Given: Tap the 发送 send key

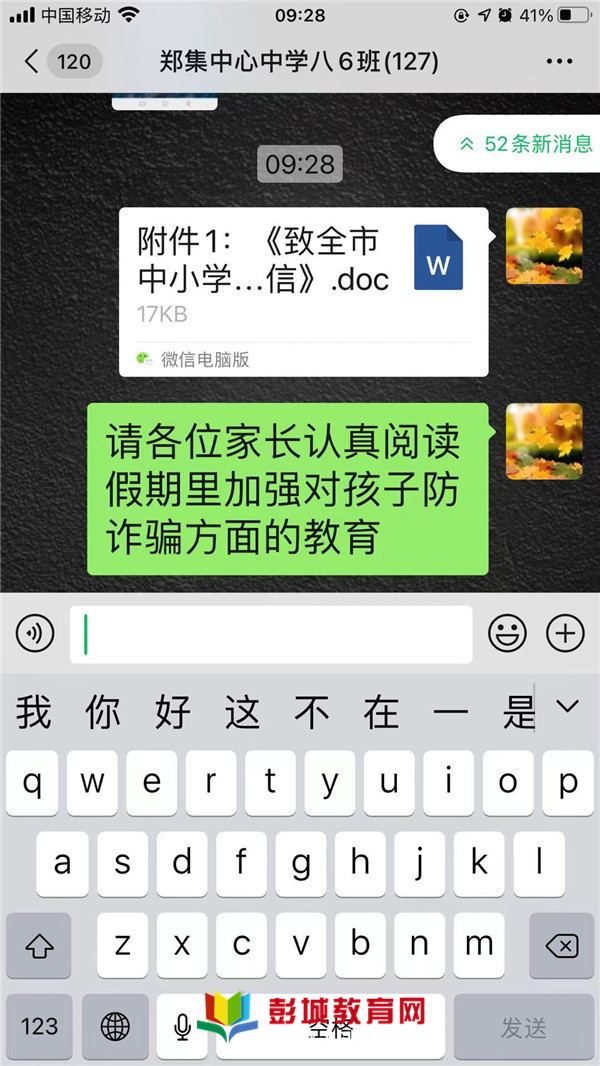Looking at the screenshot, I should pos(524,1026).
